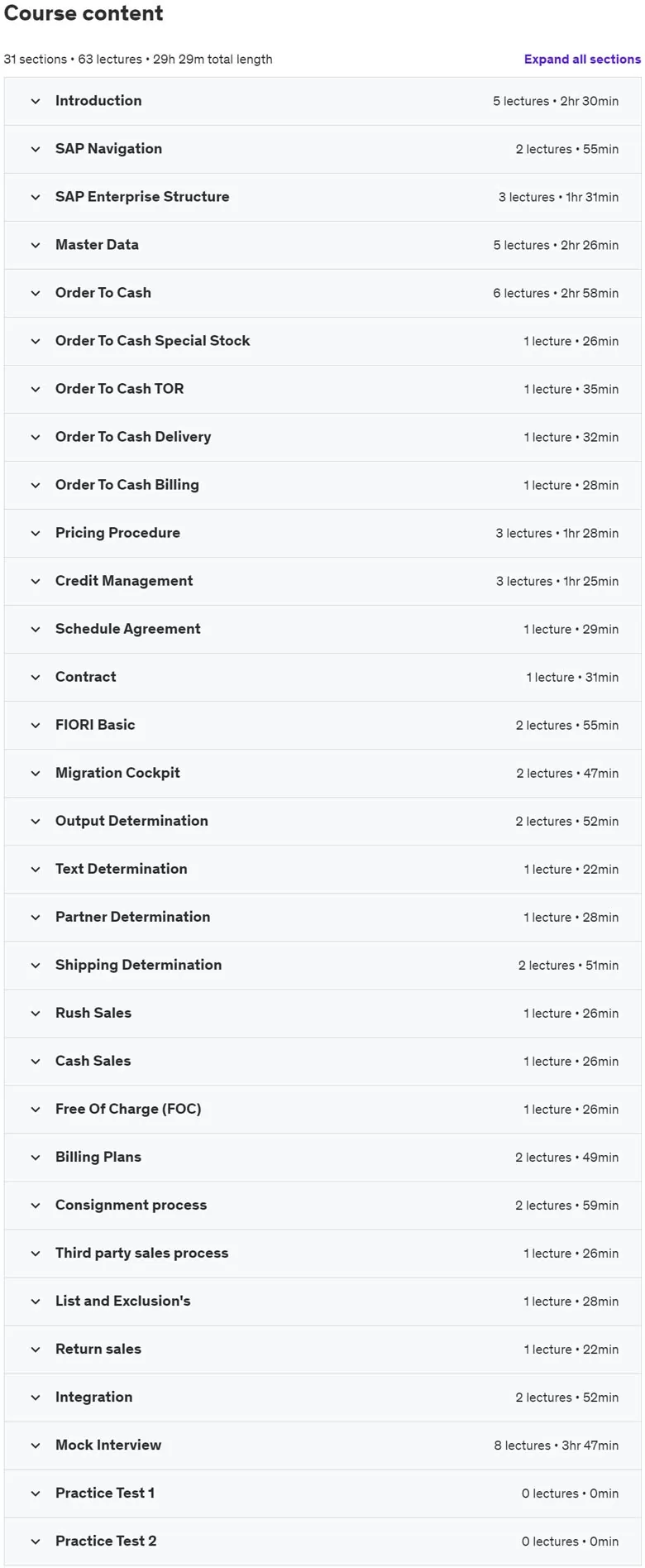Screen dimensions: 645x1568
Task: Expand the SAP Navigation section
Action: tap(322, 149)
